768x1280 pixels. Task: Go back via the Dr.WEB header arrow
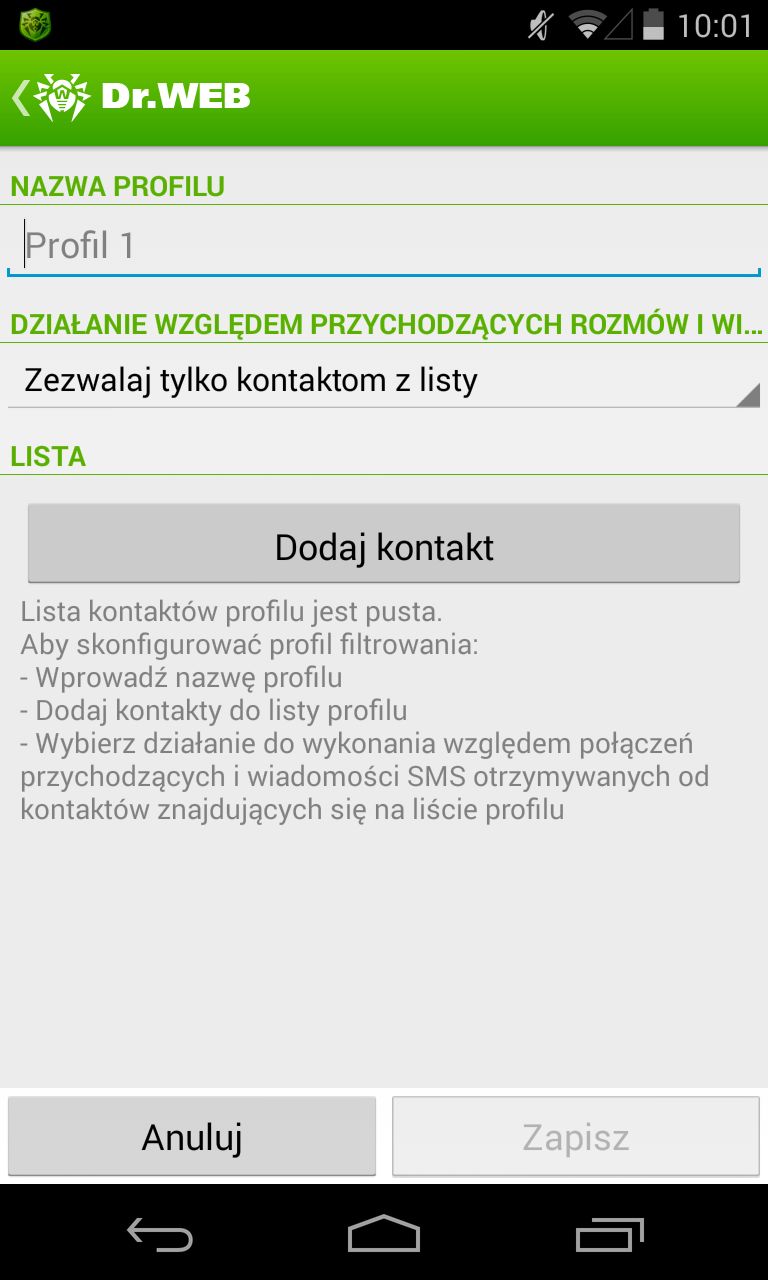[x=21, y=97]
